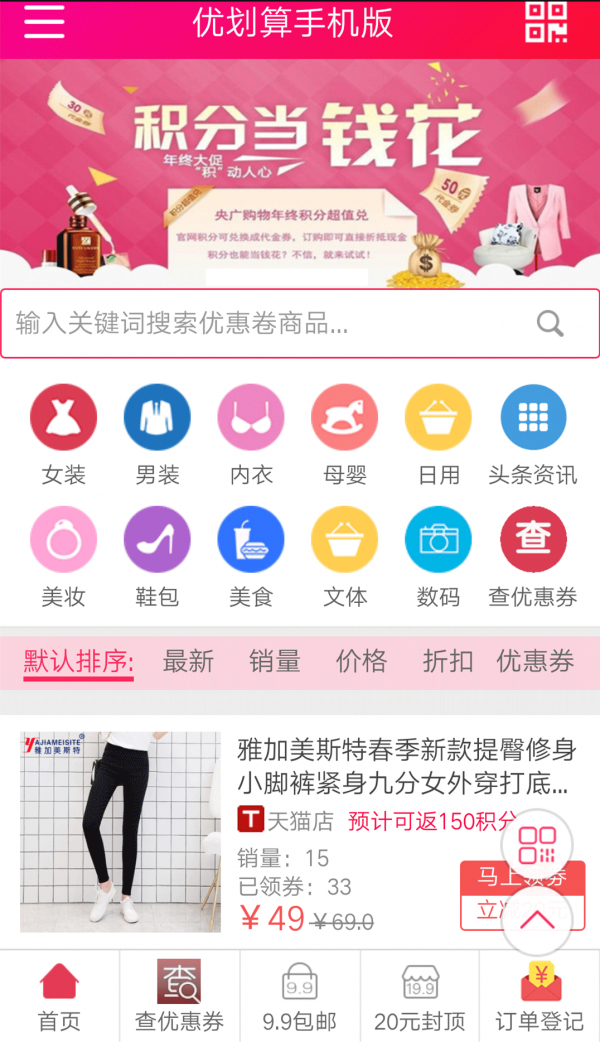Open the 积分当钱花 promo banner
Viewport: 600px width, 1042px height.
point(300,172)
